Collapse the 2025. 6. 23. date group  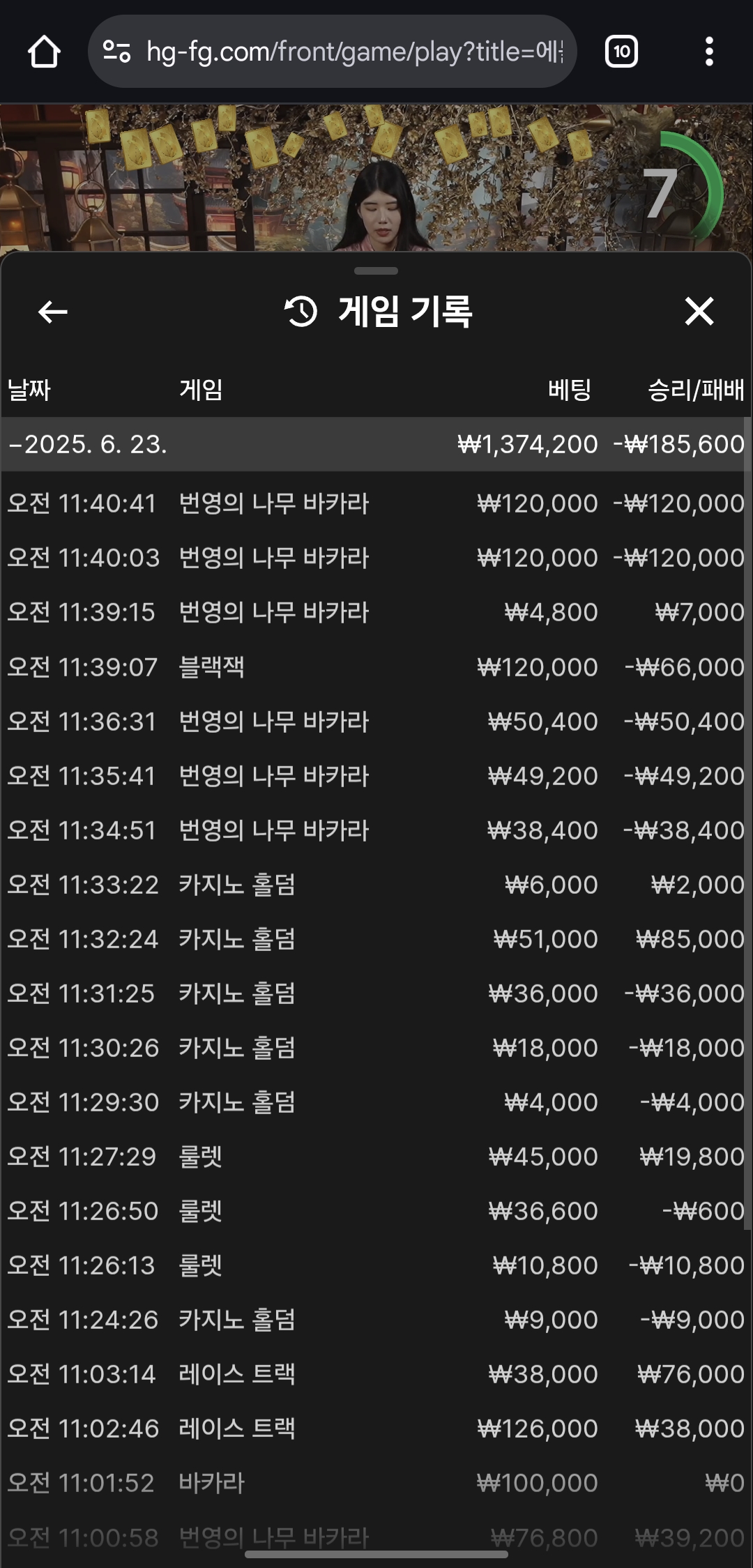point(376,444)
